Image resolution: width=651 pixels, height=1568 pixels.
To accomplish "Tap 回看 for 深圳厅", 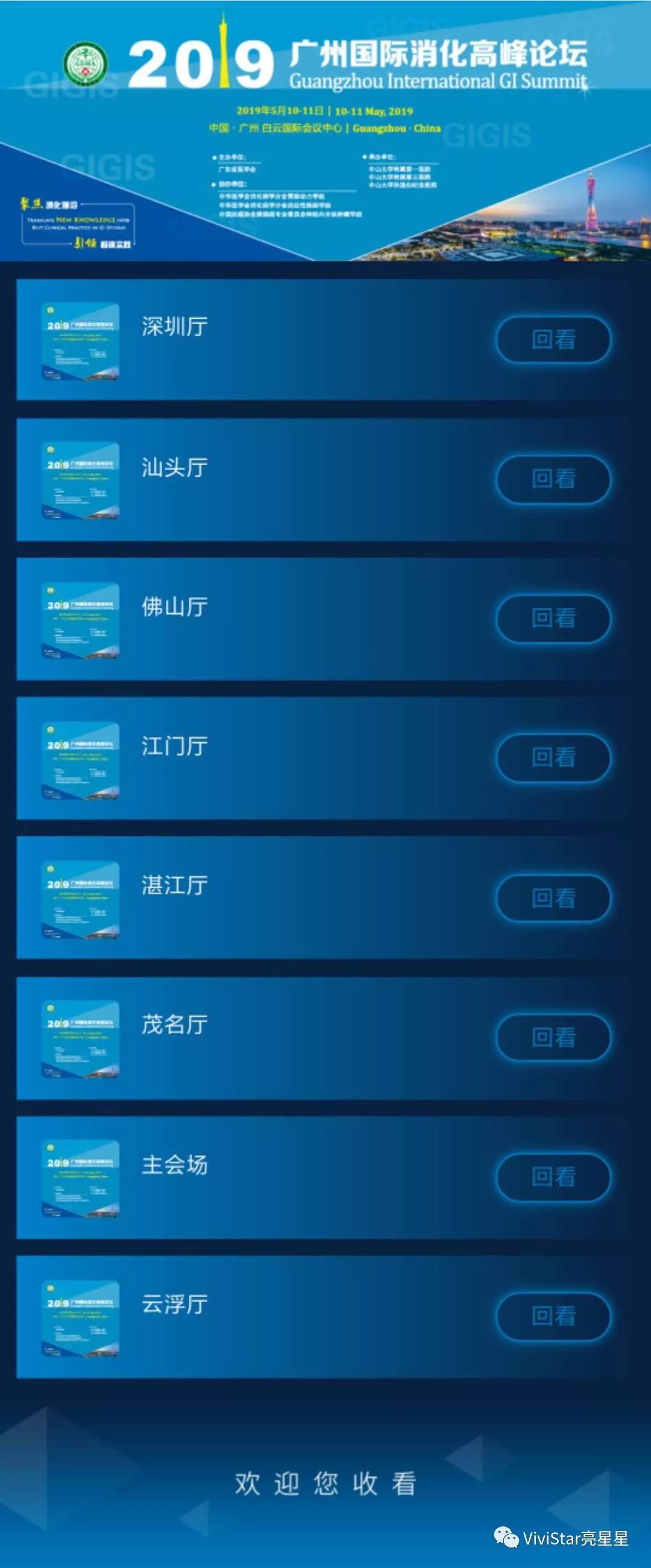I will (x=553, y=340).
